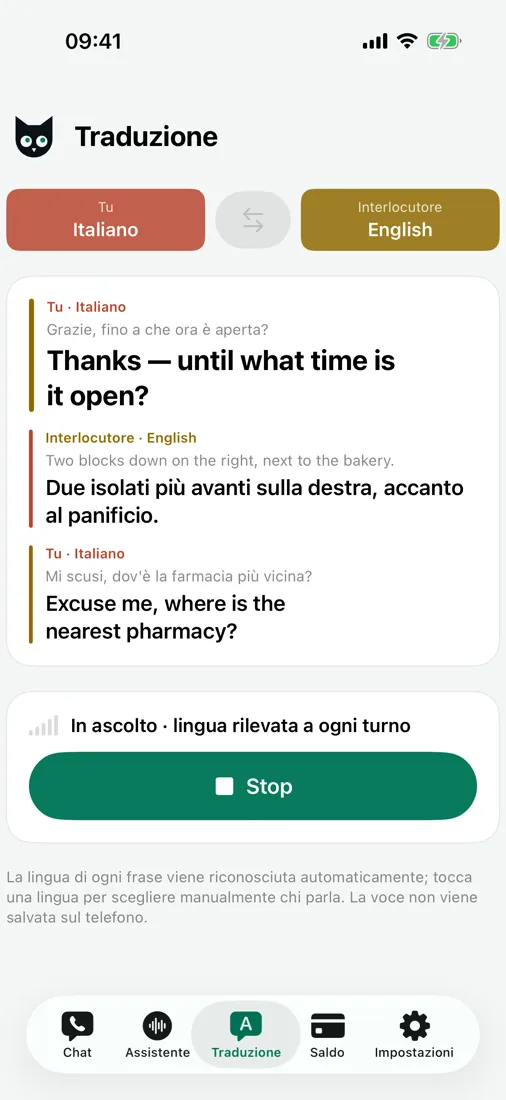
Task: Switch to the Chat tab
Action: [x=77, y=1035]
